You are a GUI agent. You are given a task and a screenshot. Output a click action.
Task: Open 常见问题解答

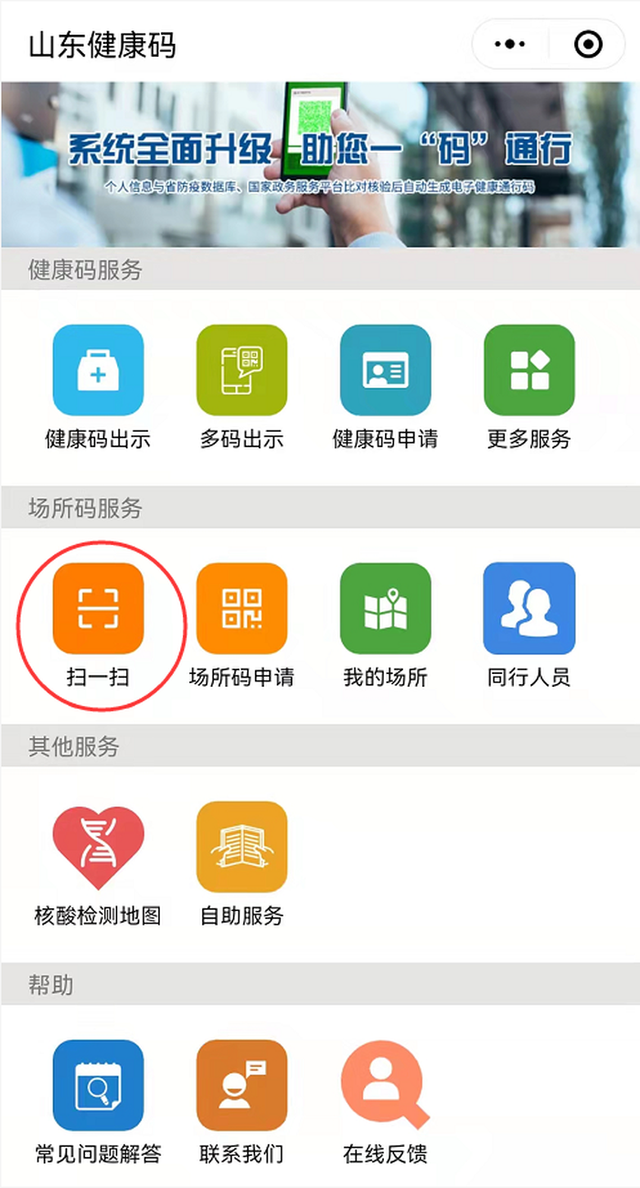98,1086
